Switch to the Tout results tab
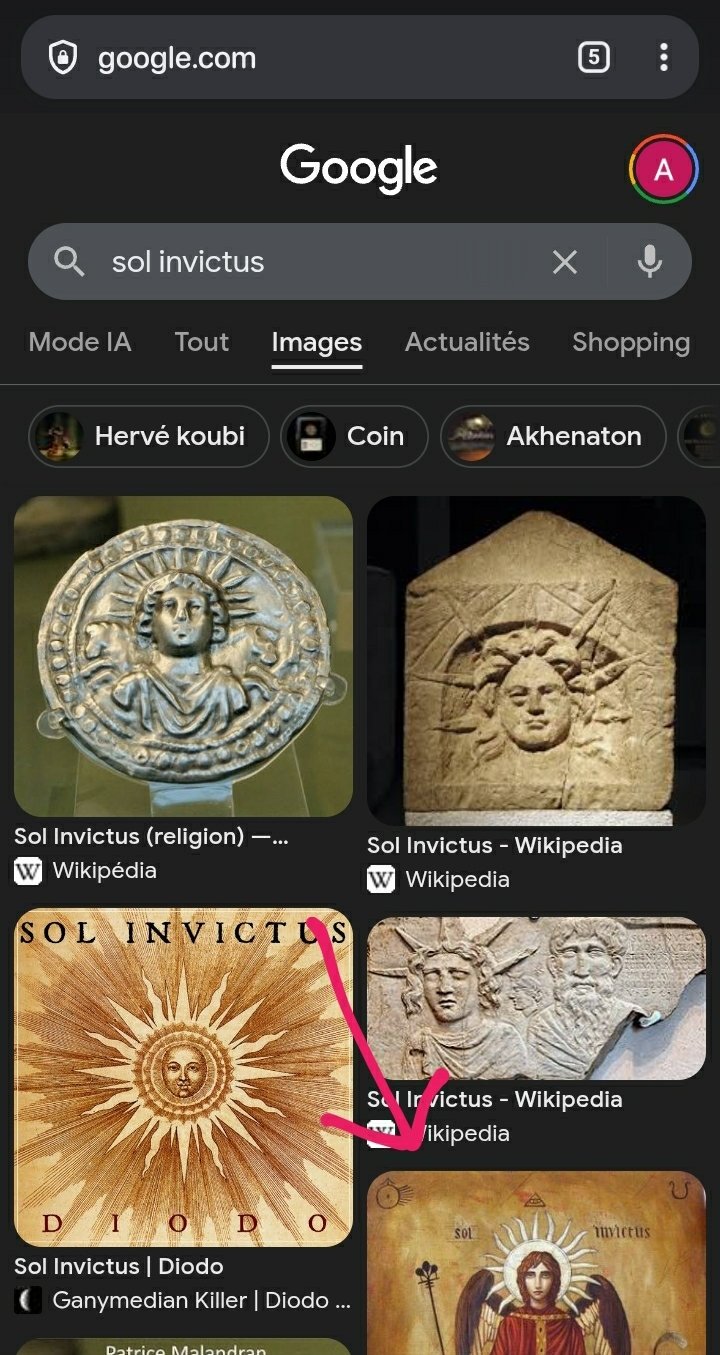The height and width of the screenshot is (1355, 720). click(x=202, y=342)
